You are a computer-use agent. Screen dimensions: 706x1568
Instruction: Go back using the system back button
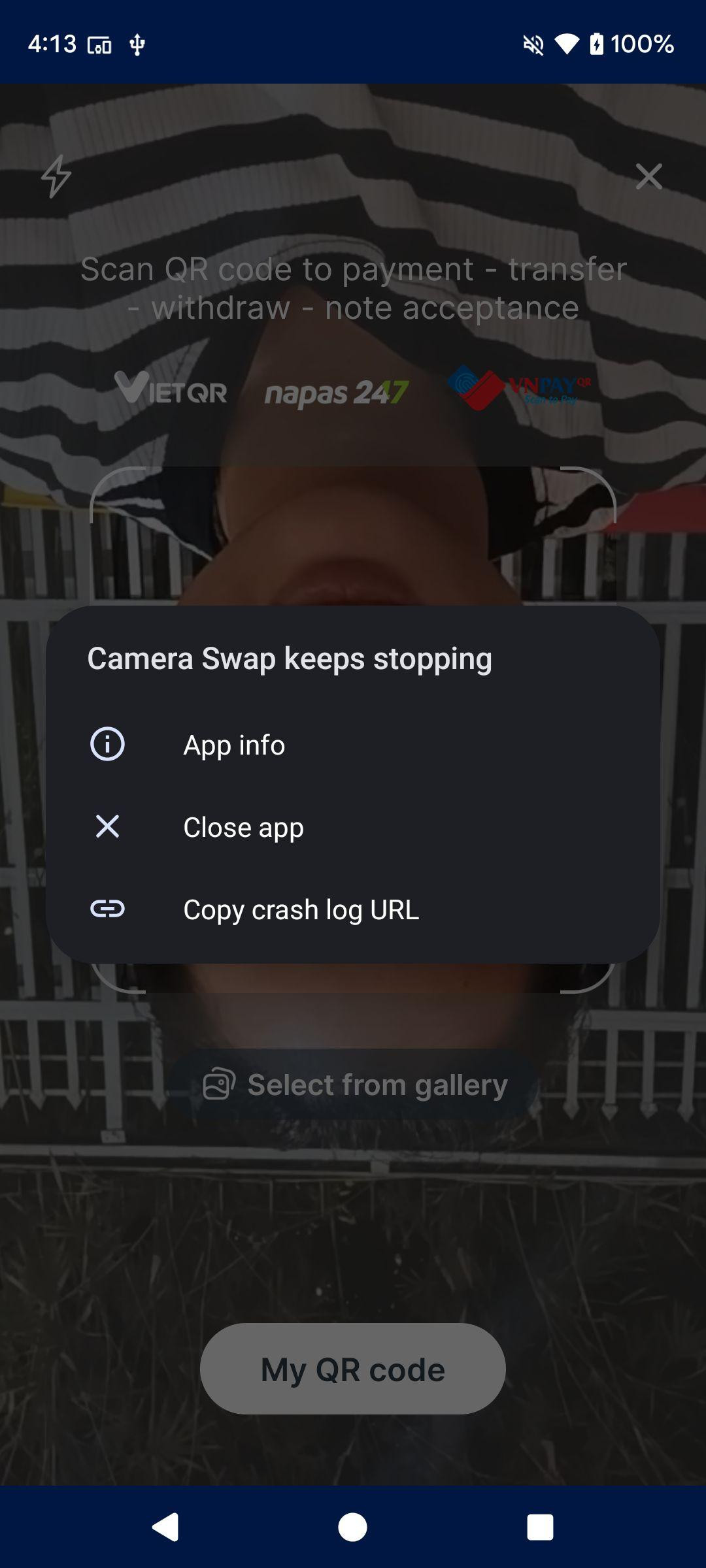coord(165,1527)
